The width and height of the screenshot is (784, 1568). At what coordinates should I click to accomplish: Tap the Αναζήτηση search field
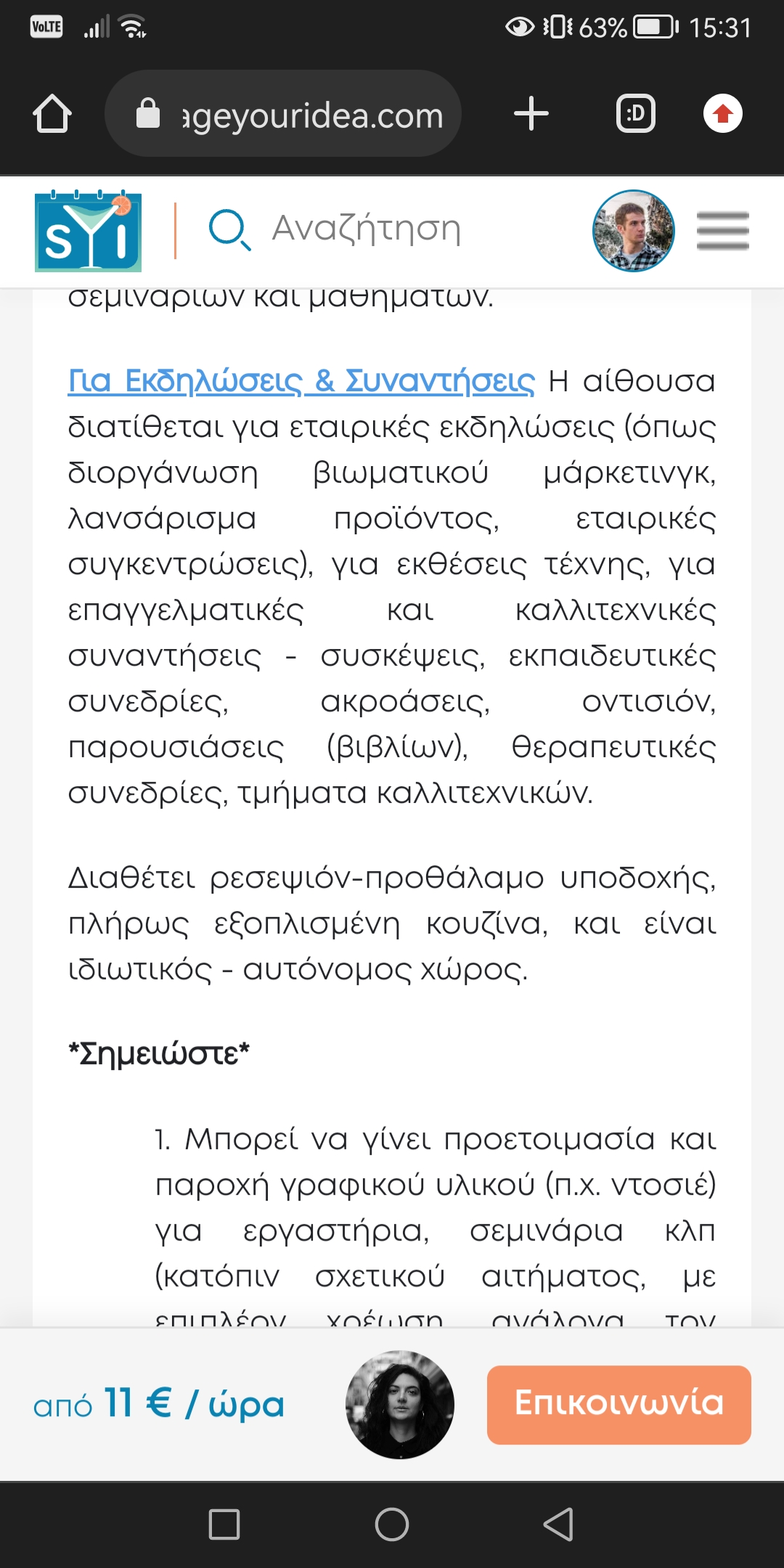click(366, 229)
